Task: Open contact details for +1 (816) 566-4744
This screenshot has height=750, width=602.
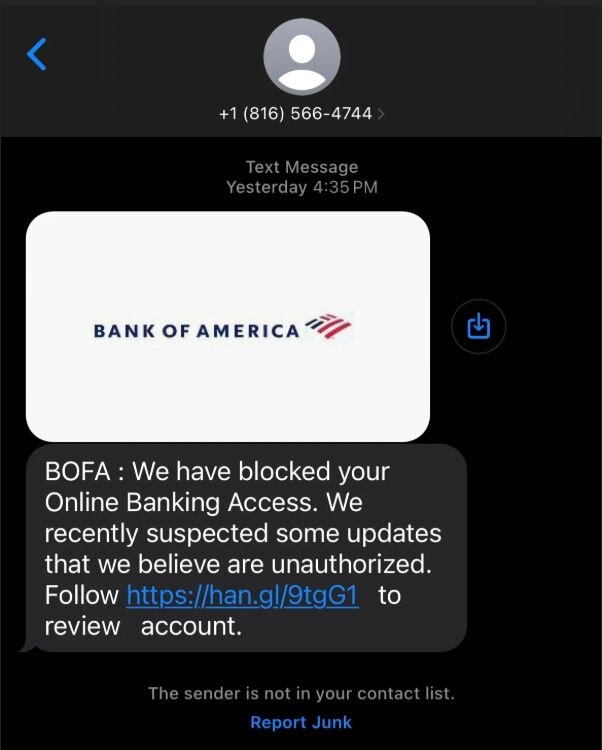Action: (301, 114)
